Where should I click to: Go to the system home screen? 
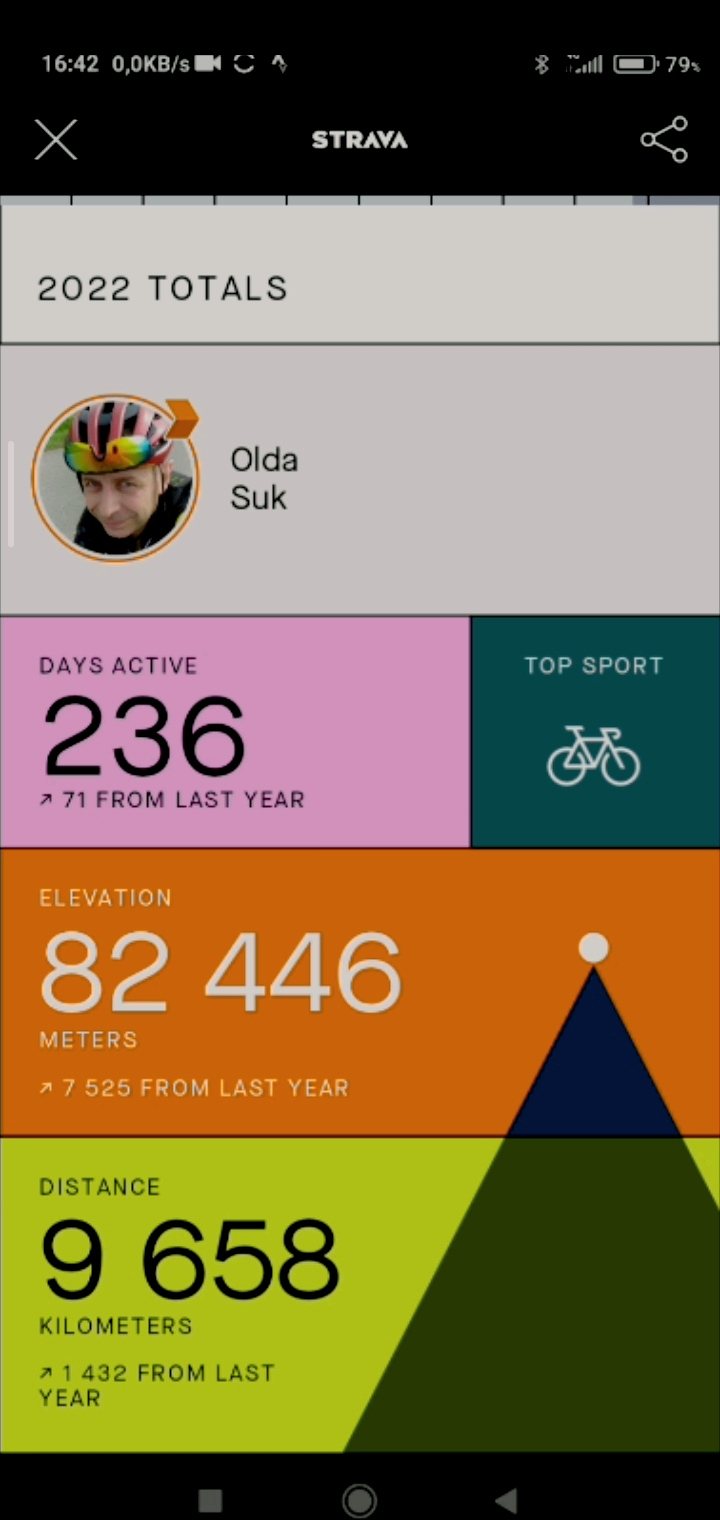(x=359, y=1499)
